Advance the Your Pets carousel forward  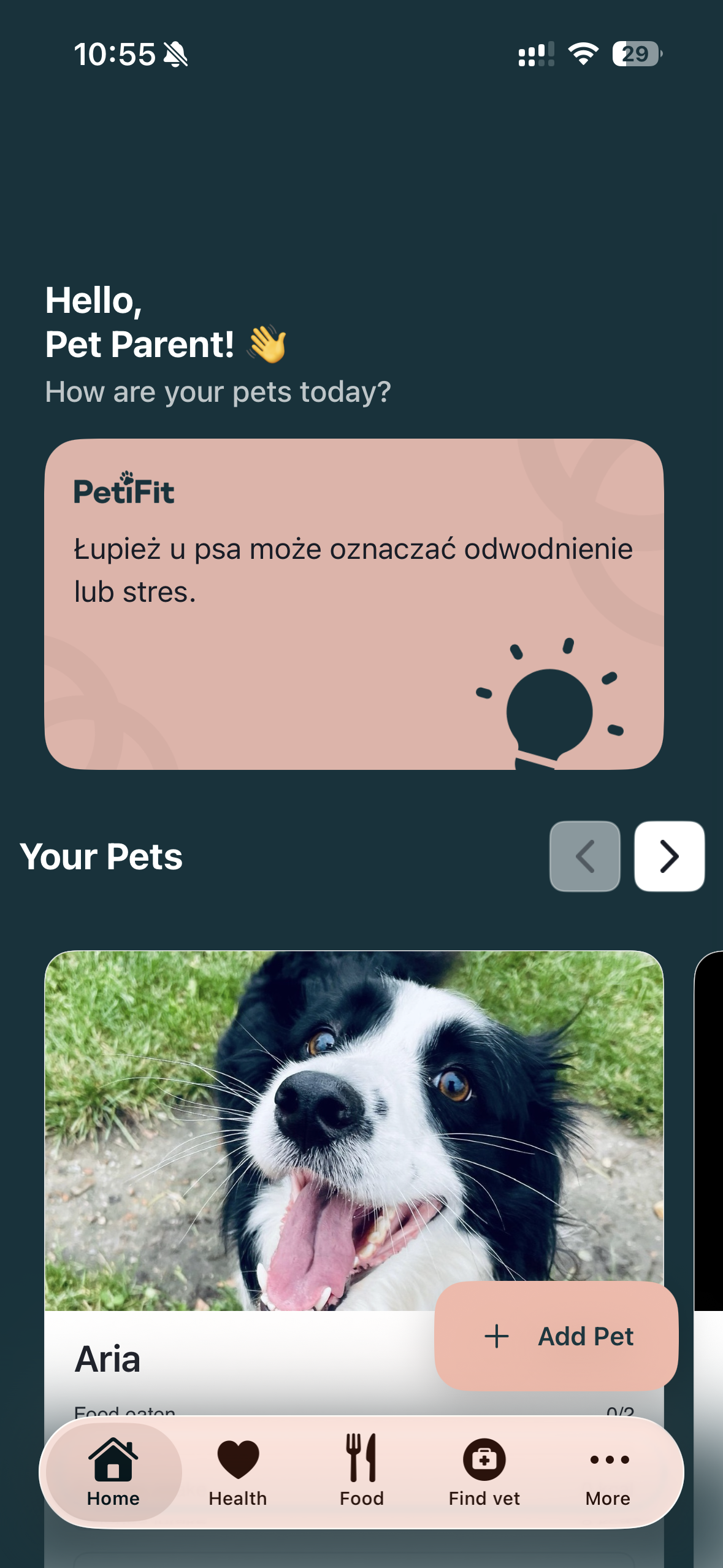pyautogui.click(x=669, y=857)
